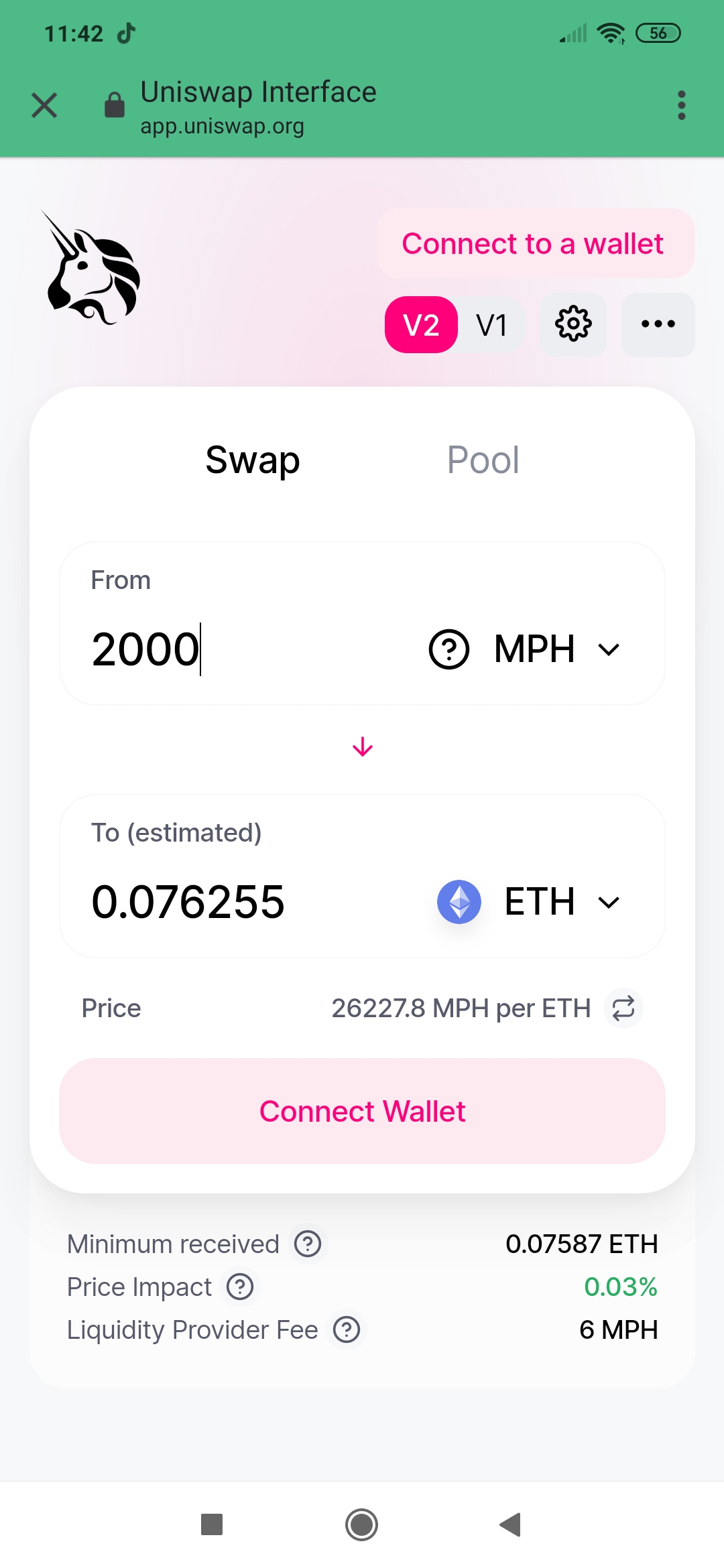
Task: Tap the Connect Wallet button
Action: point(362,1111)
